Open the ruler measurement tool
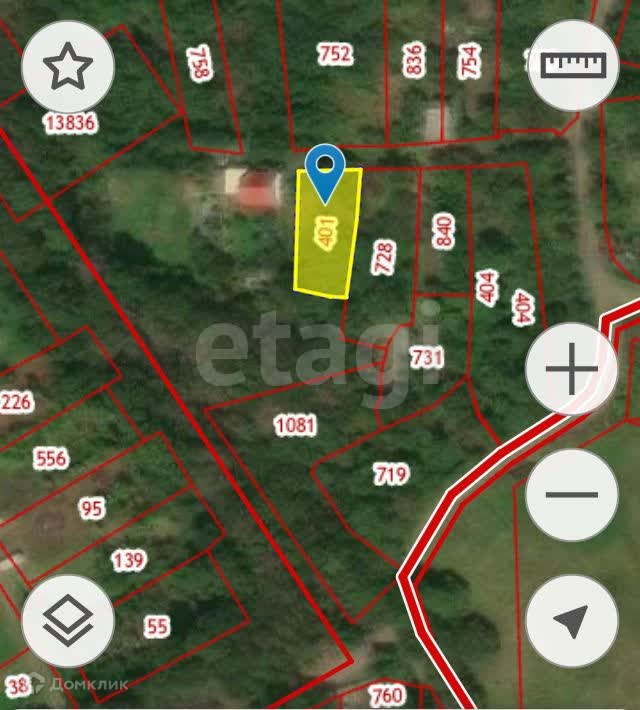Screen dimensions: 640x710 click(573, 65)
